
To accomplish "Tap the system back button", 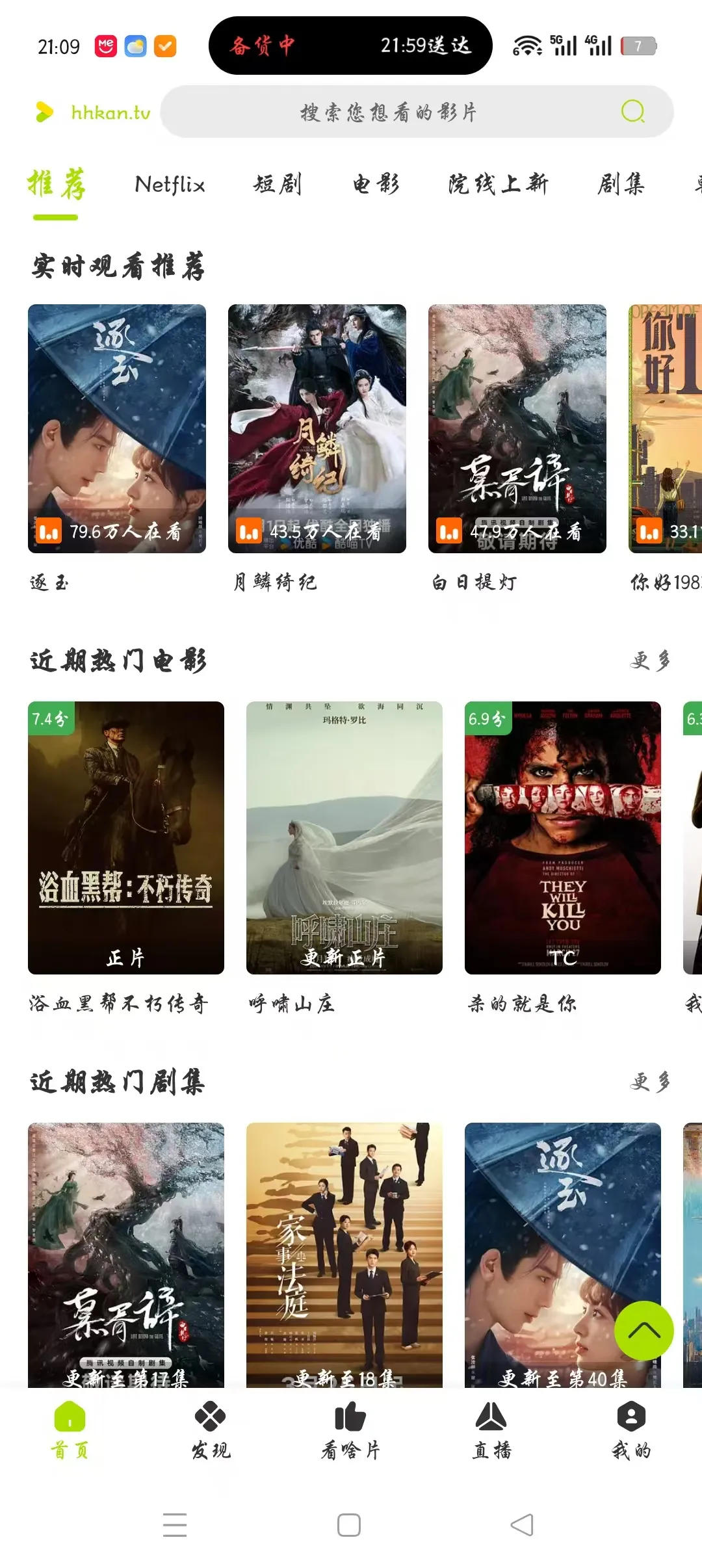I will pos(522,1524).
